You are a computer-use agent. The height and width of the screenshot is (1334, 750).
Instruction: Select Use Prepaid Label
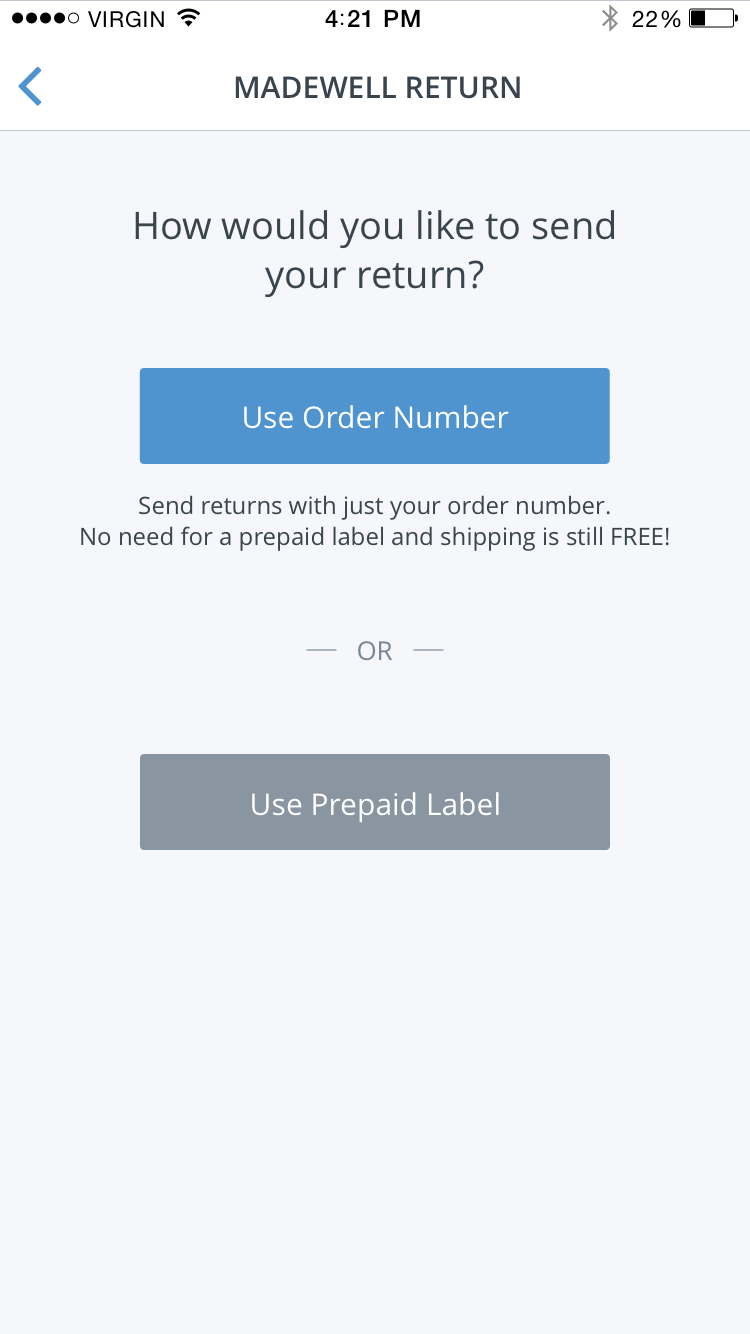tap(375, 802)
